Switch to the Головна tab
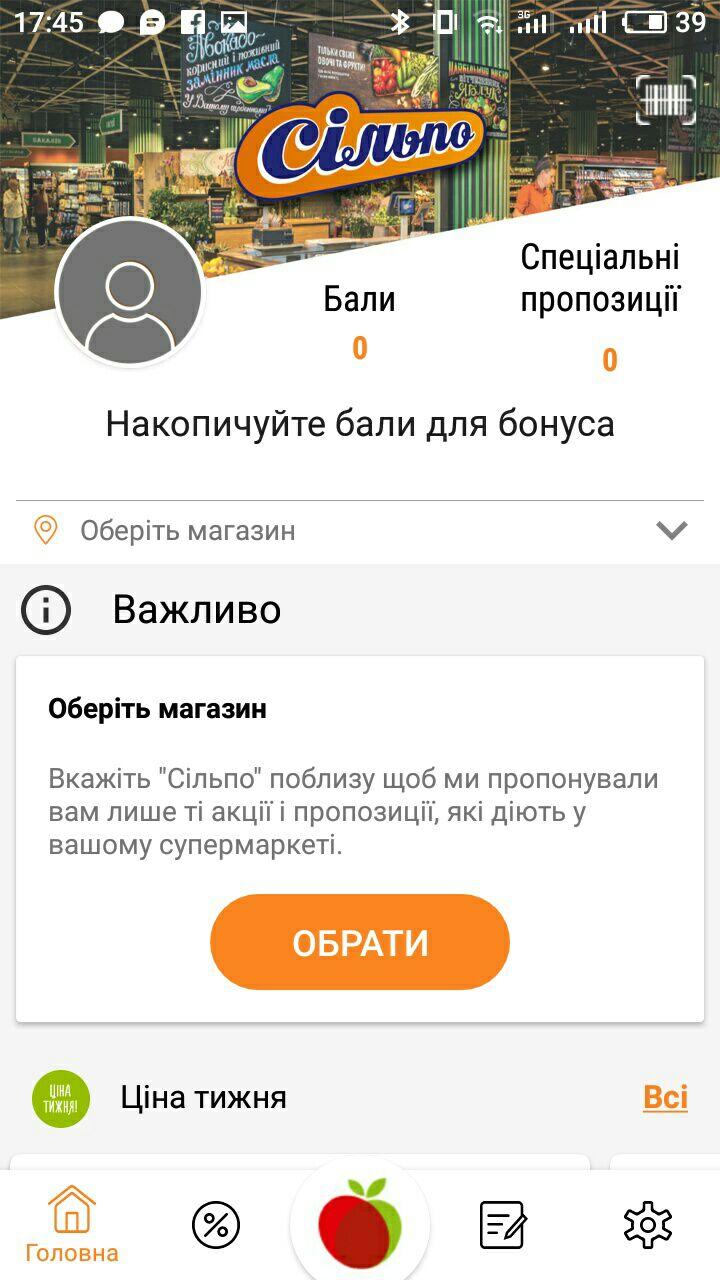 pos(72,1224)
